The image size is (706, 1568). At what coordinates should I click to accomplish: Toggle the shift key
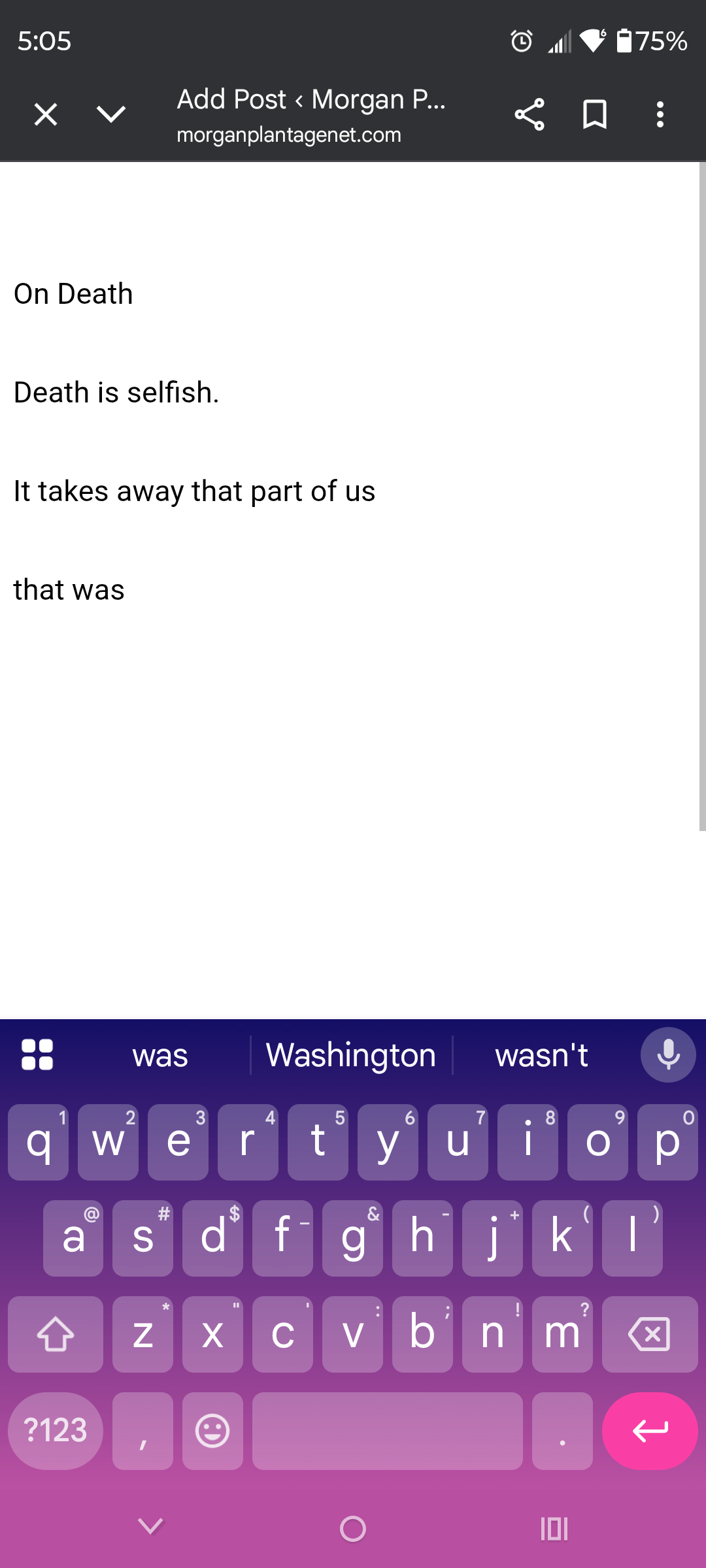[56, 1334]
